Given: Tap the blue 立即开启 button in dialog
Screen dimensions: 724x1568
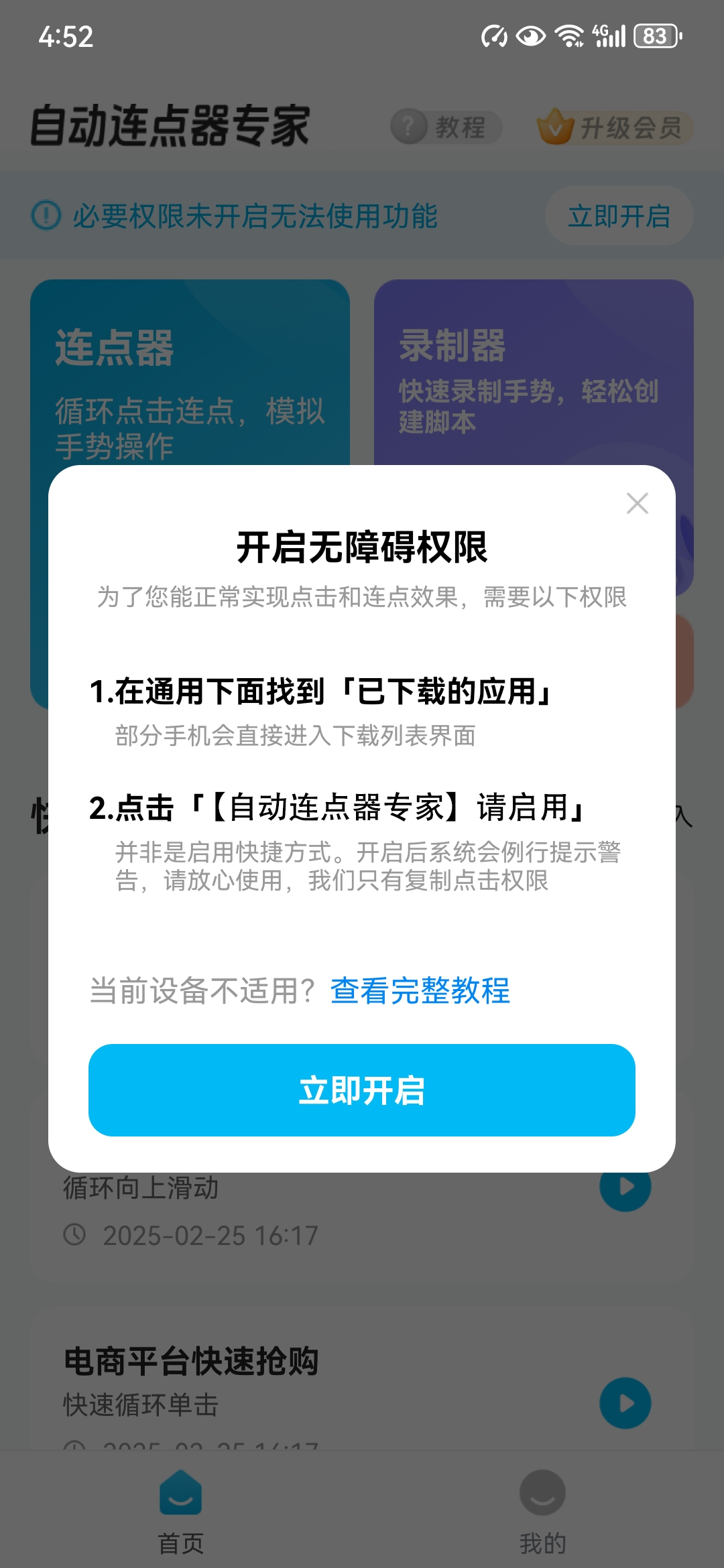Looking at the screenshot, I should pyautogui.click(x=362, y=1090).
